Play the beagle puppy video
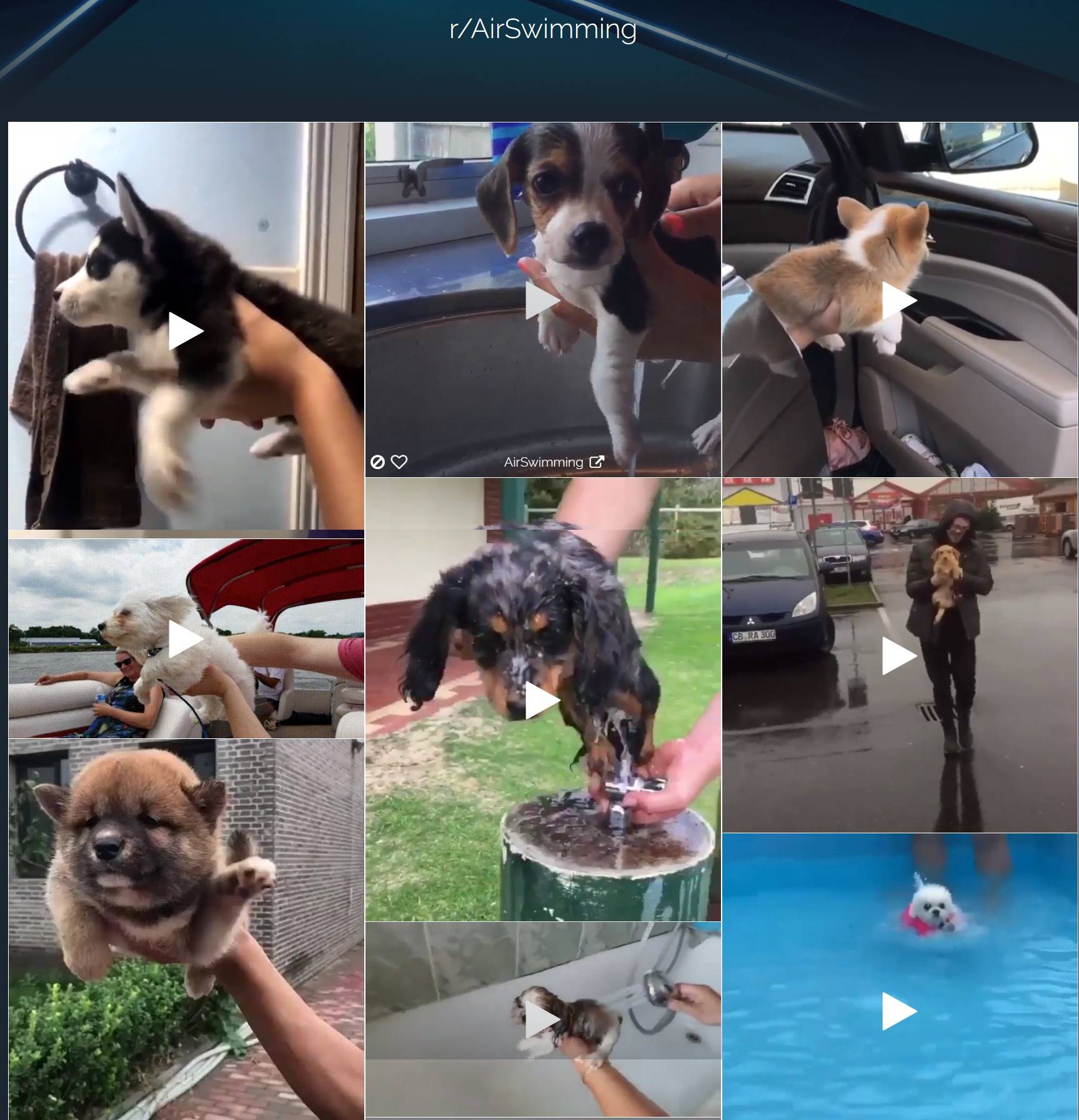The height and width of the screenshot is (1120, 1079). pos(542,300)
